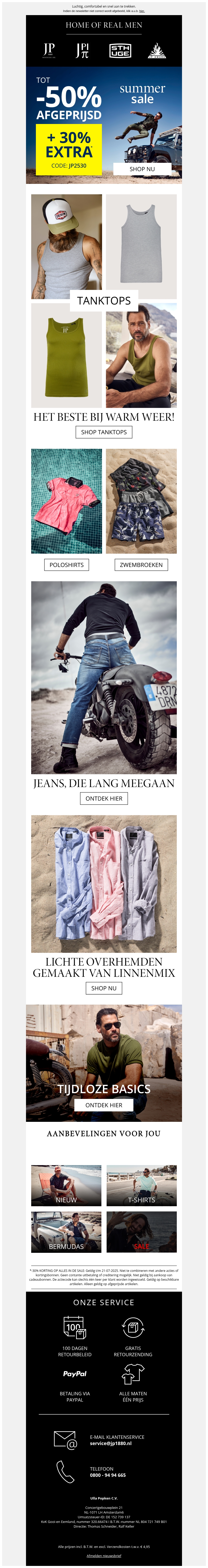Tap the 'hier' link to view online

142,11
